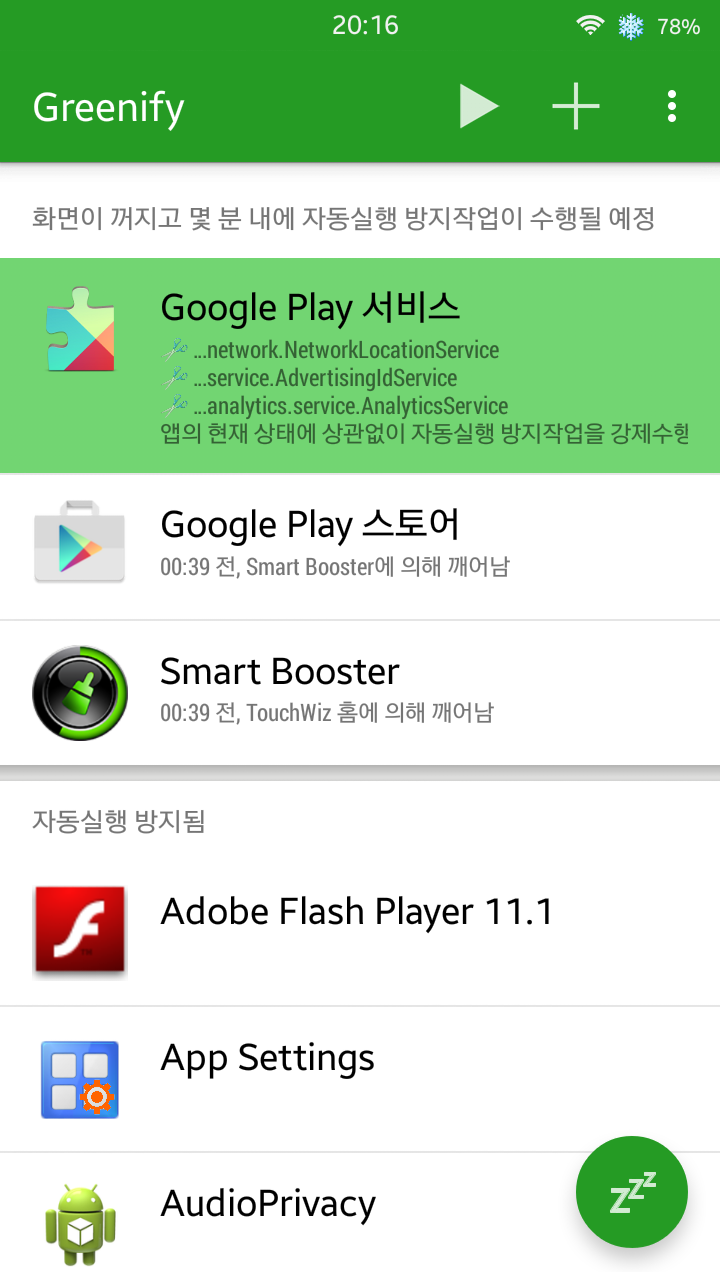Select the Google Play 스토어 row
Image resolution: width=720 pixels, height=1280 pixels.
tap(360, 546)
